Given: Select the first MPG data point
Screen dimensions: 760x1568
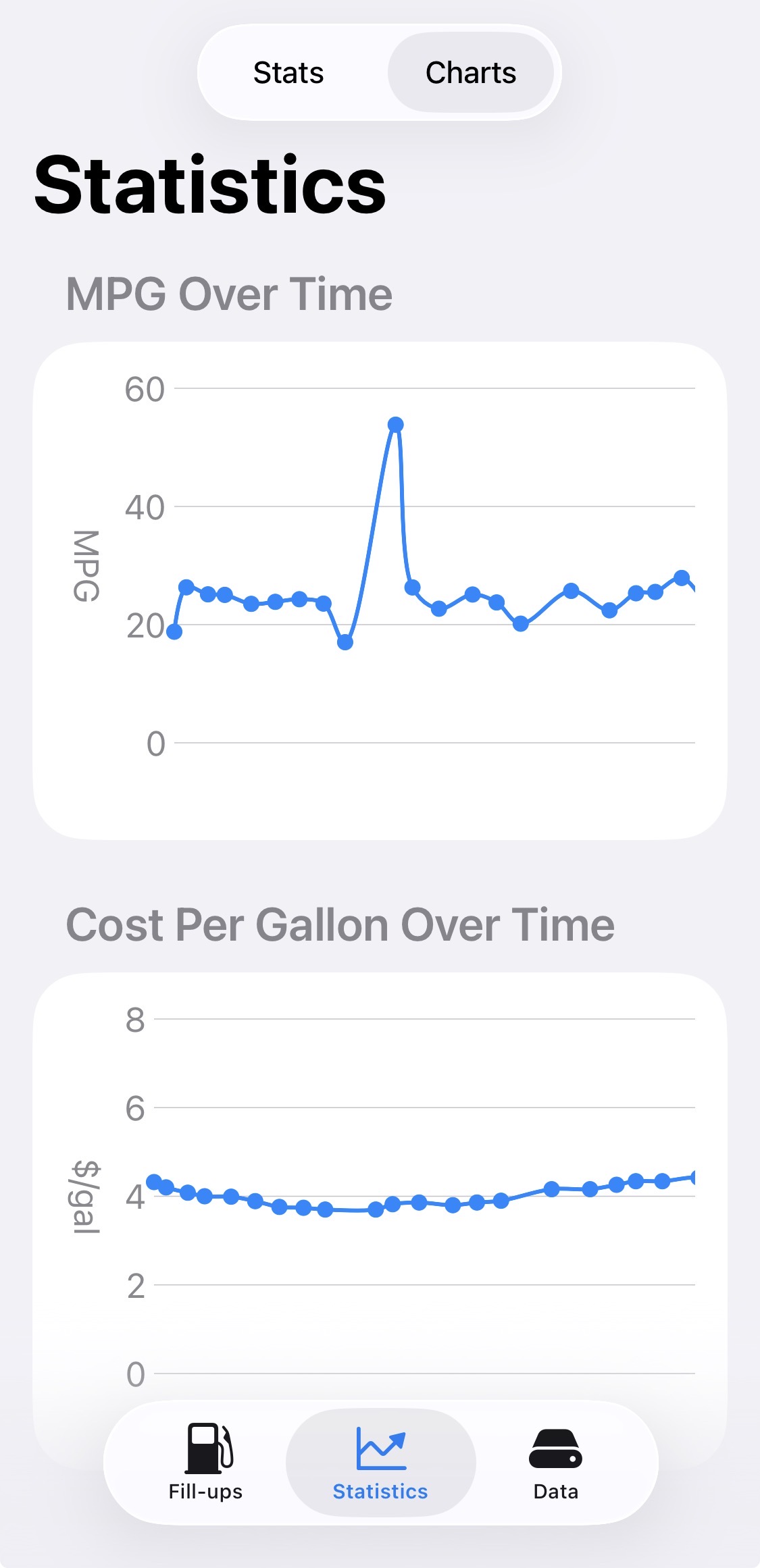Looking at the screenshot, I should pos(174,631).
